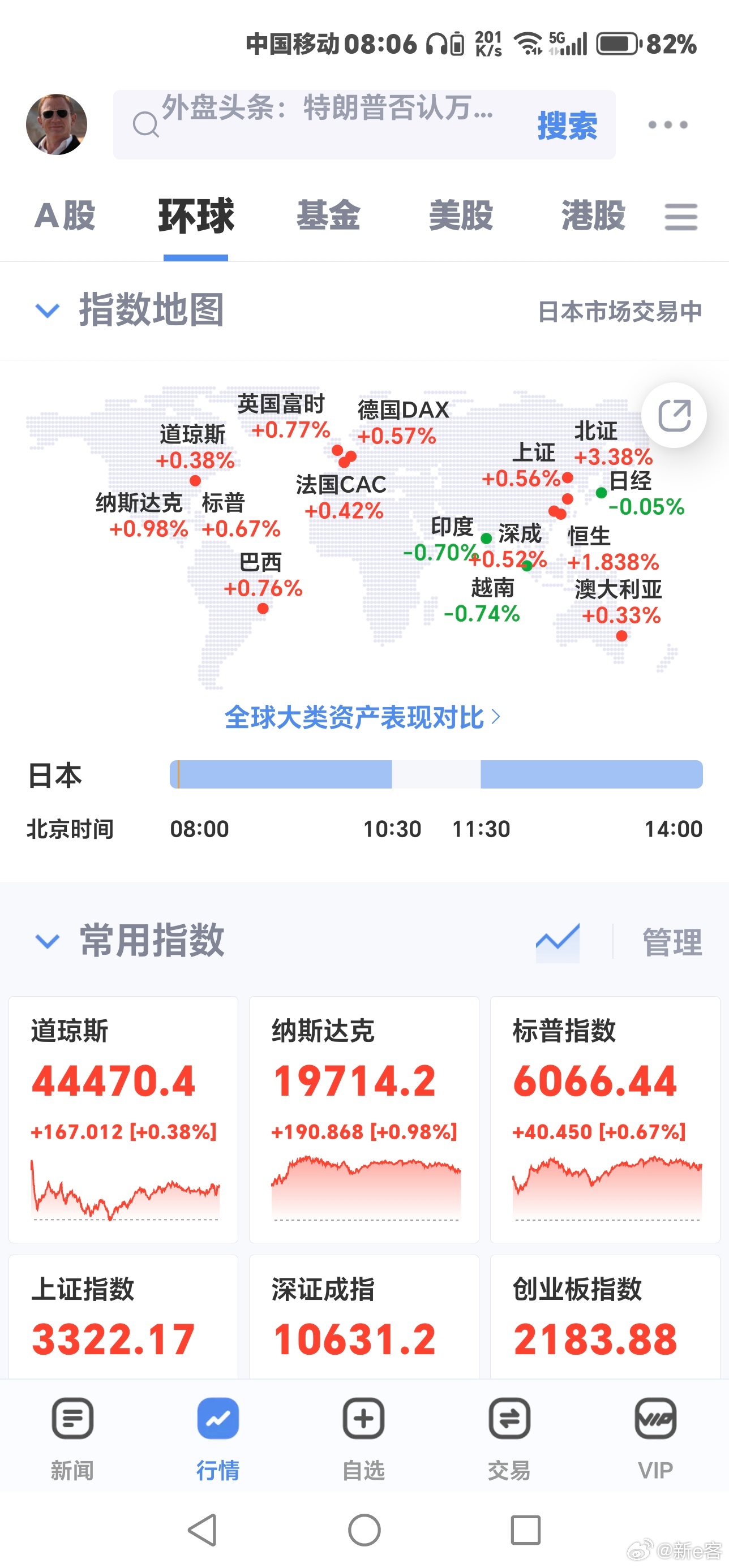Switch to the 基金 tab
Screen dimensions: 729x1568
[328, 216]
